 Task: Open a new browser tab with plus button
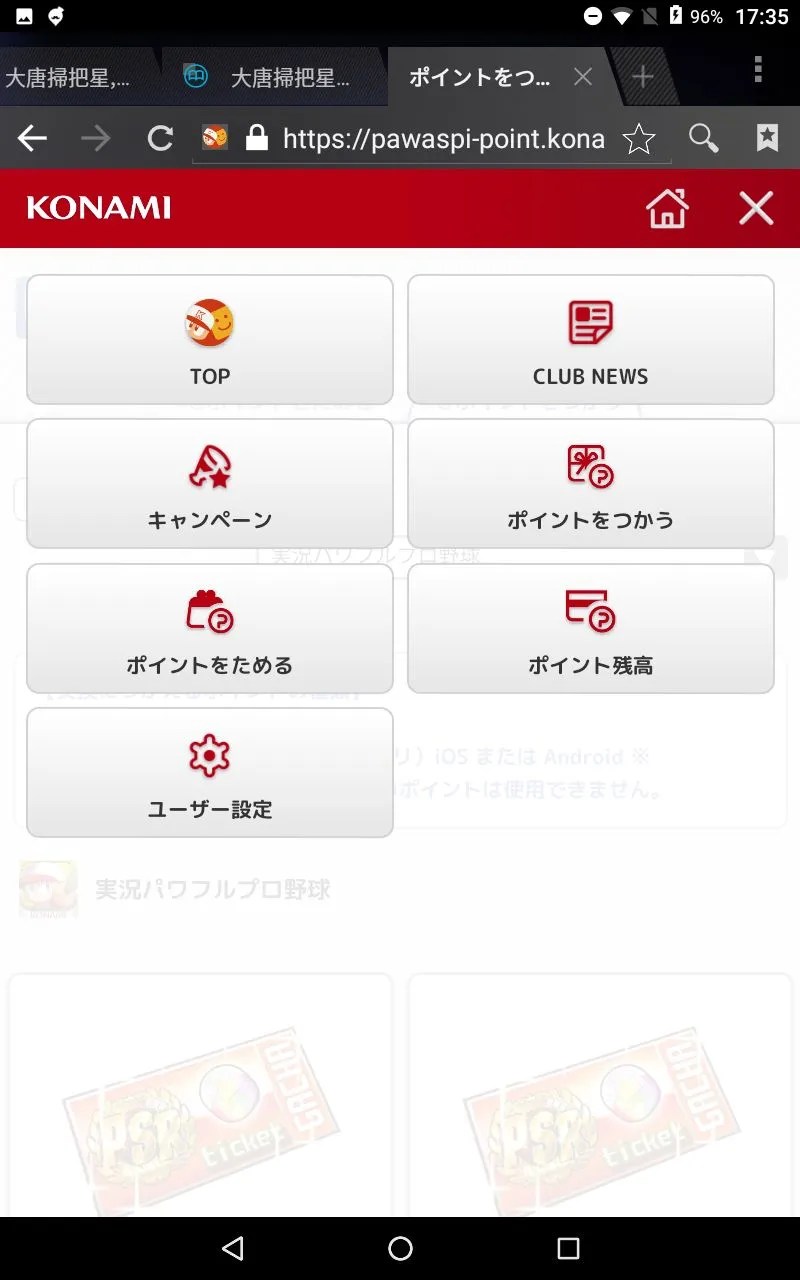click(x=642, y=75)
